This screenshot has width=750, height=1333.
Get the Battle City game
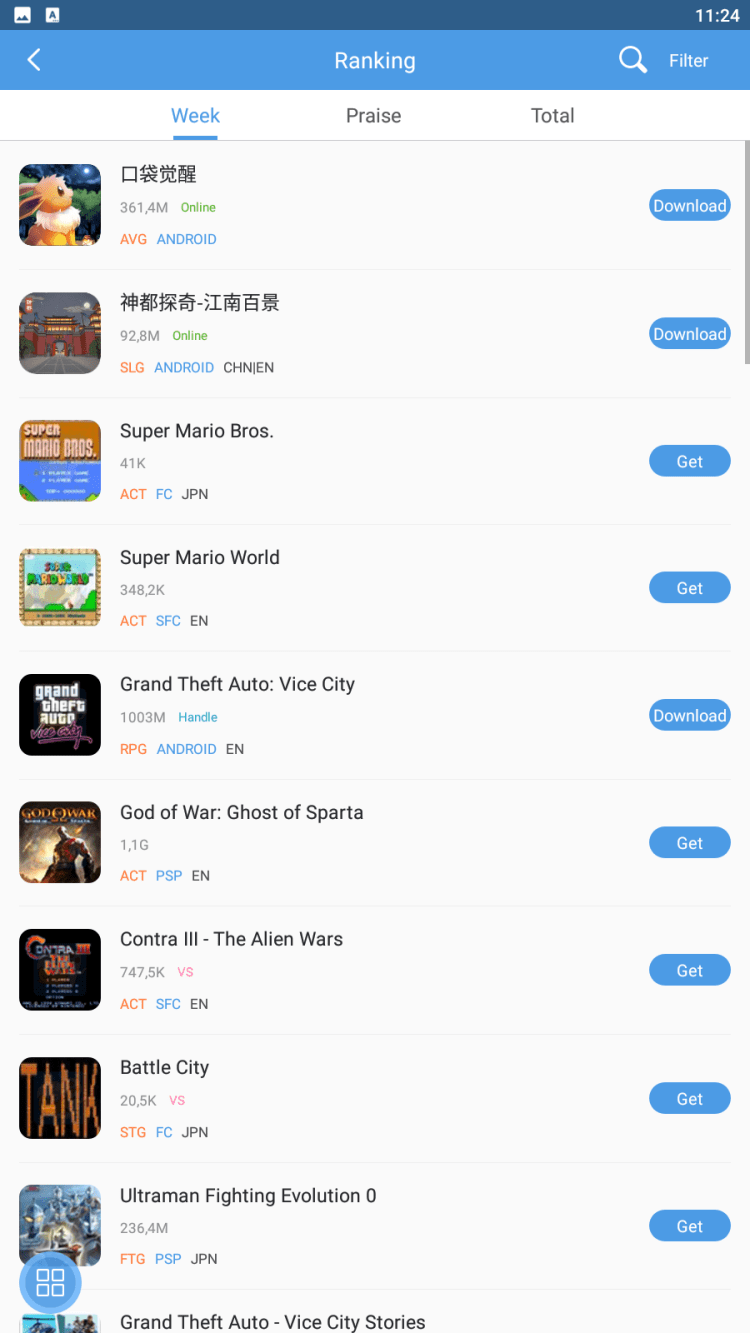tap(689, 1099)
